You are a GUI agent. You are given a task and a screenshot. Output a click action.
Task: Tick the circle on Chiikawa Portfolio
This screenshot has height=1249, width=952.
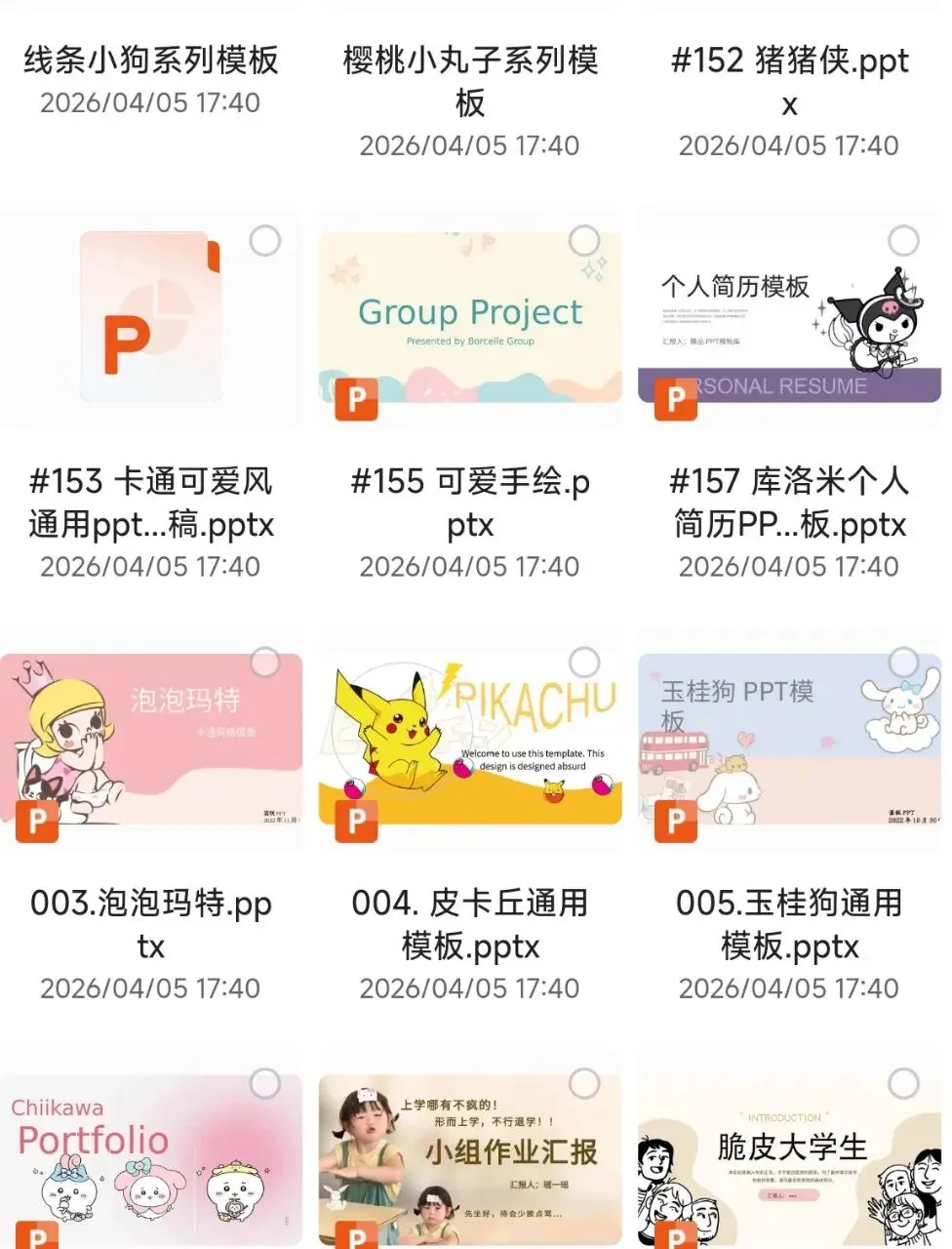(x=264, y=1084)
